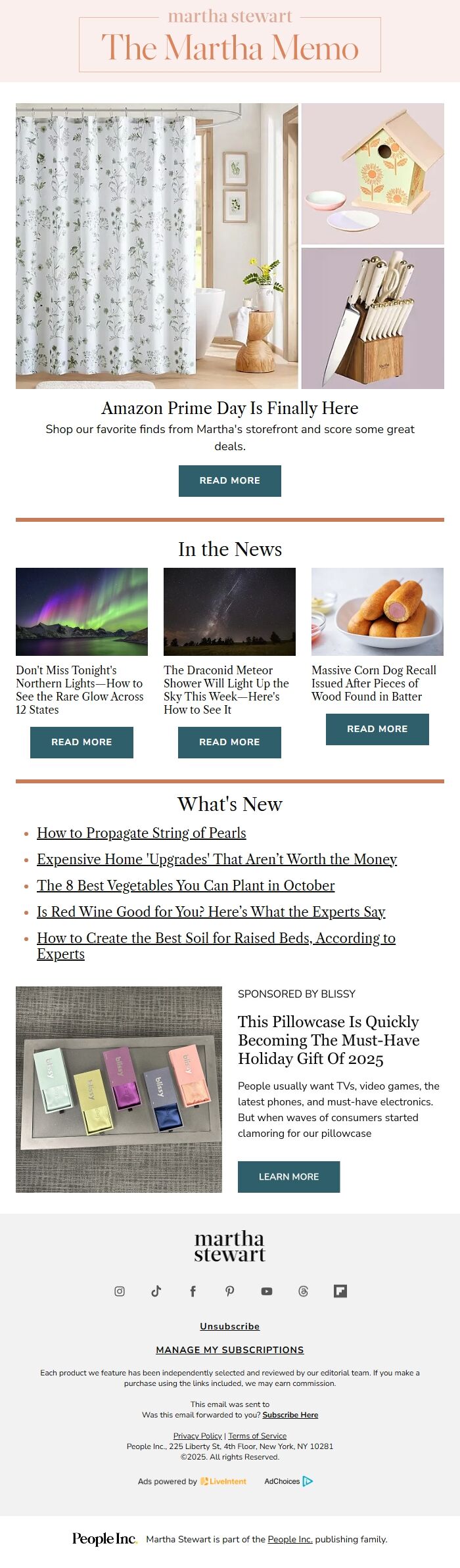Viewport: 460px width, 1568px height.
Task: Open the YouTube channel icon
Action: tap(266, 1291)
